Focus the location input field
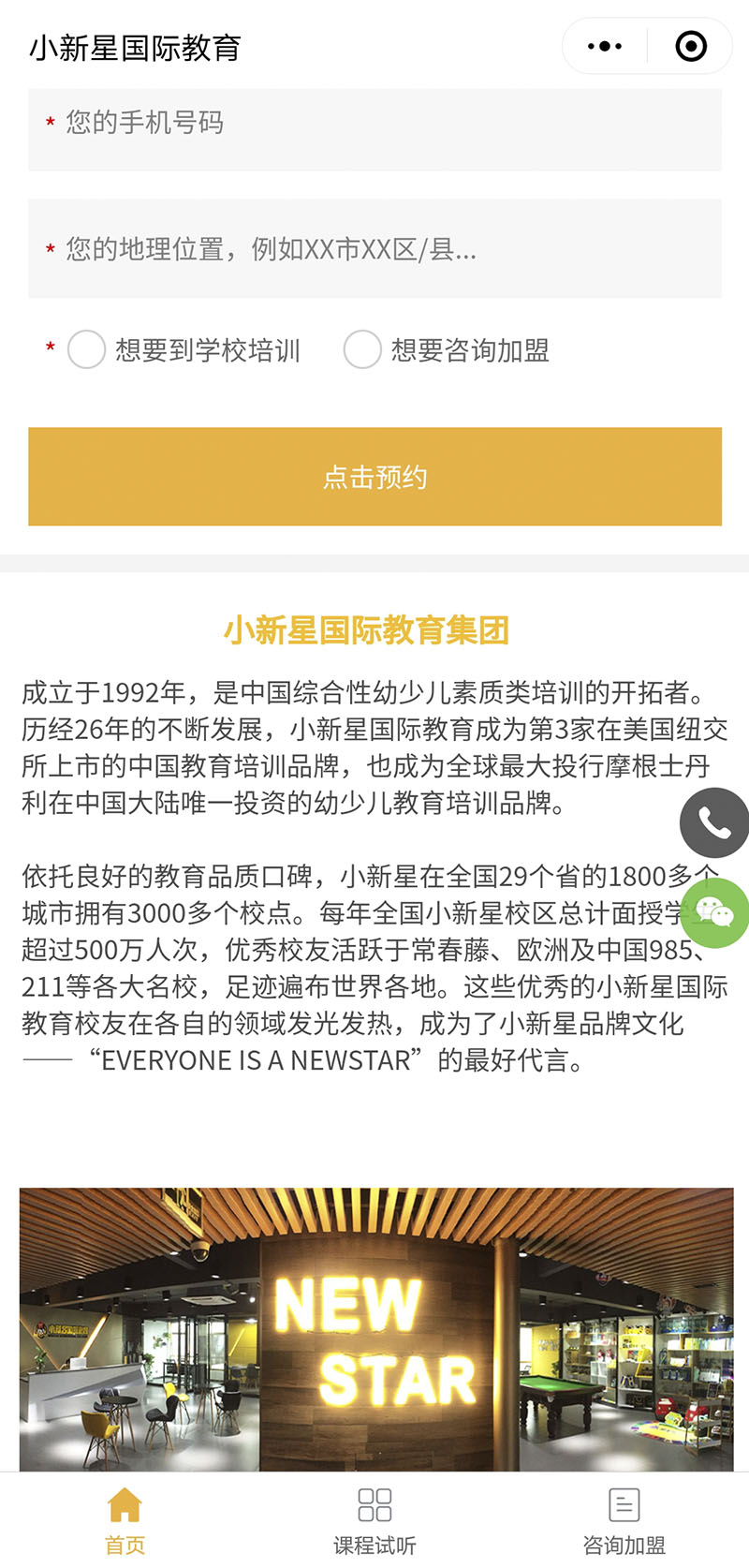 point(374,249)
